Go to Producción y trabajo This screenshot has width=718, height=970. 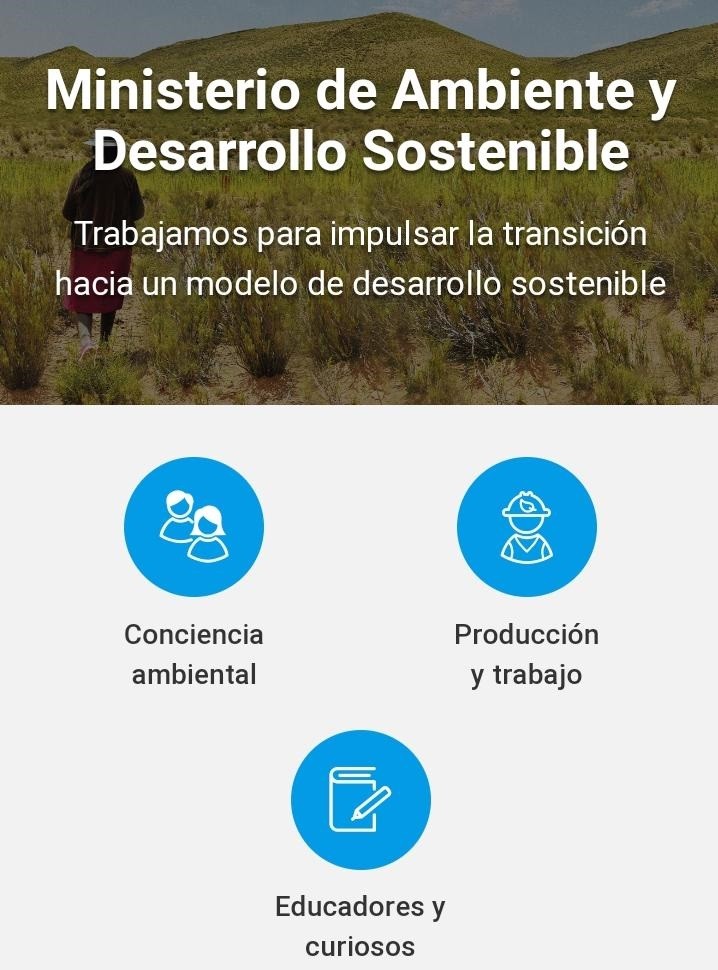tap(526, 527)
